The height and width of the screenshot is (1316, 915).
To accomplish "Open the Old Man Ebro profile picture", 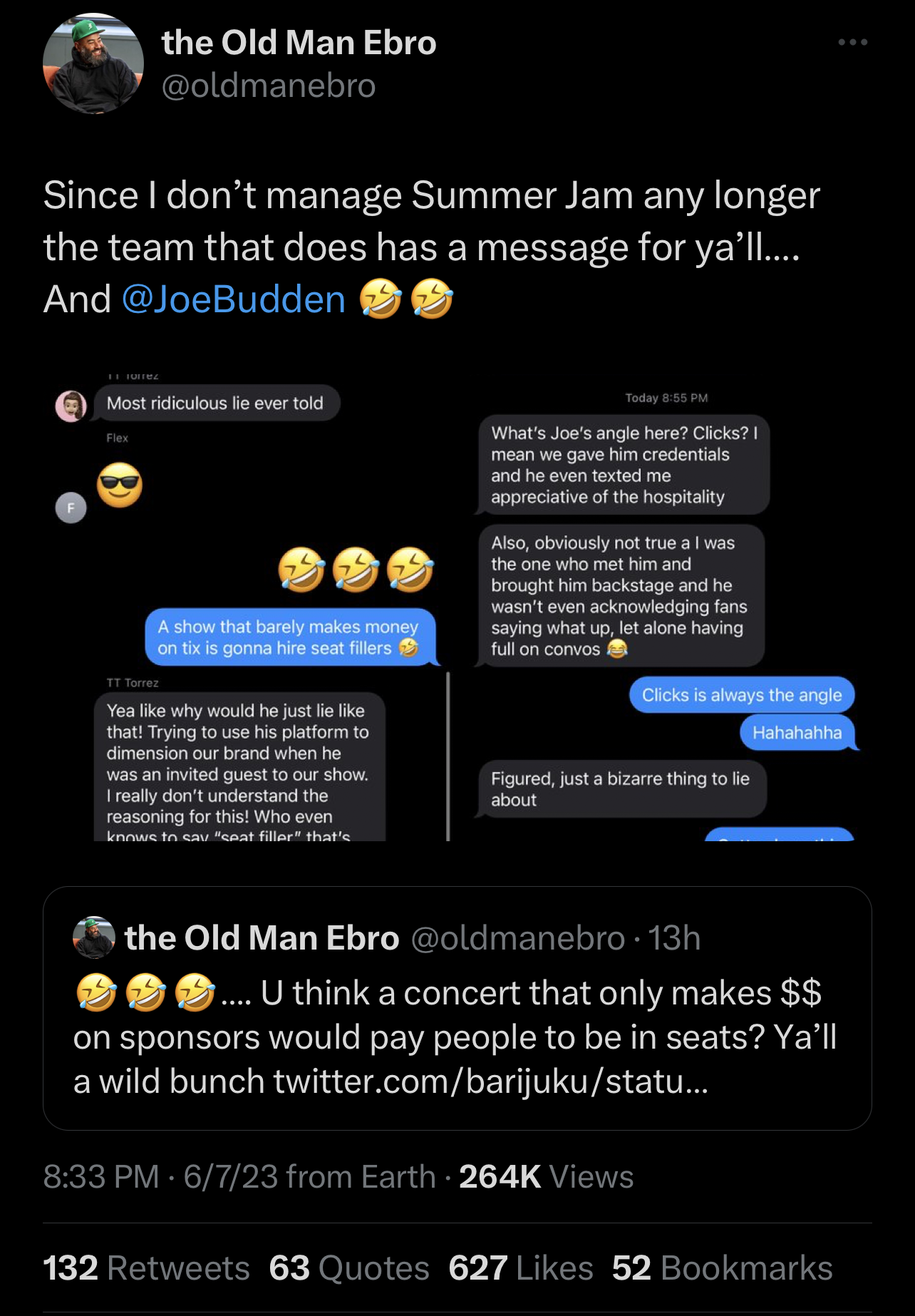I will tap(93, 64).
